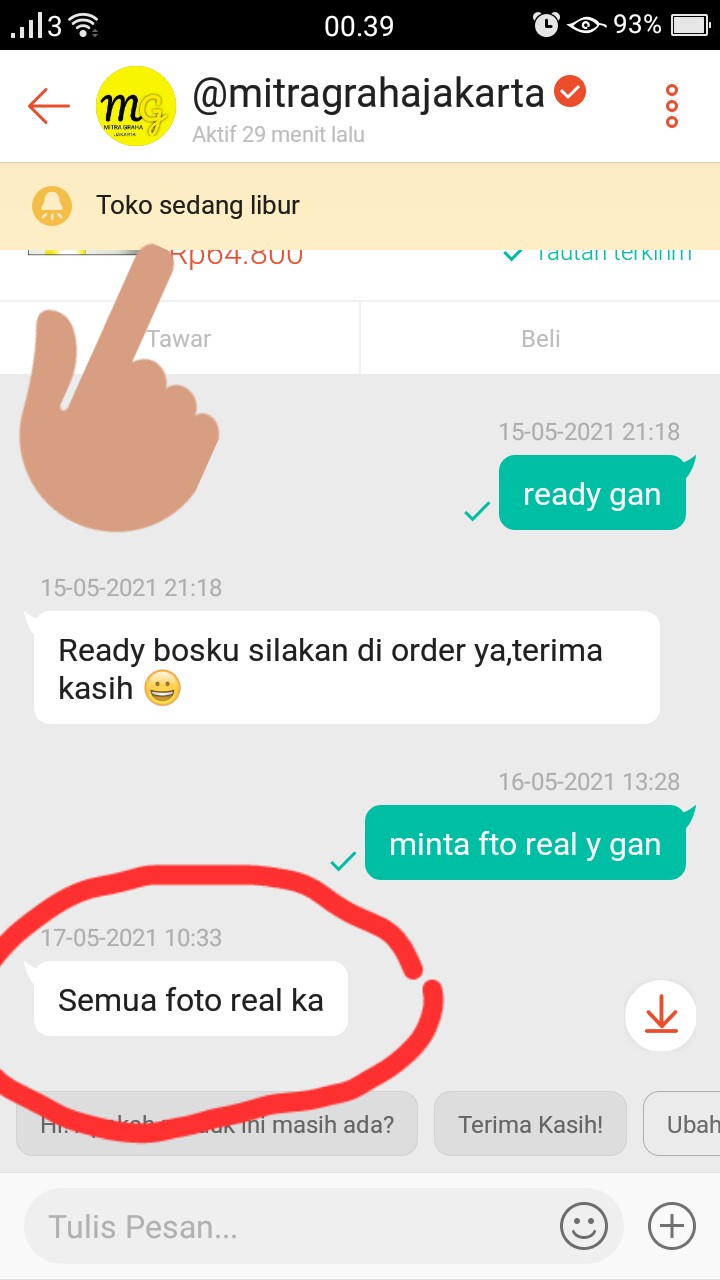Jump to latest message with the down arrow
720x1280 pixels.
pyautogui.click(x=661, y=1017)
